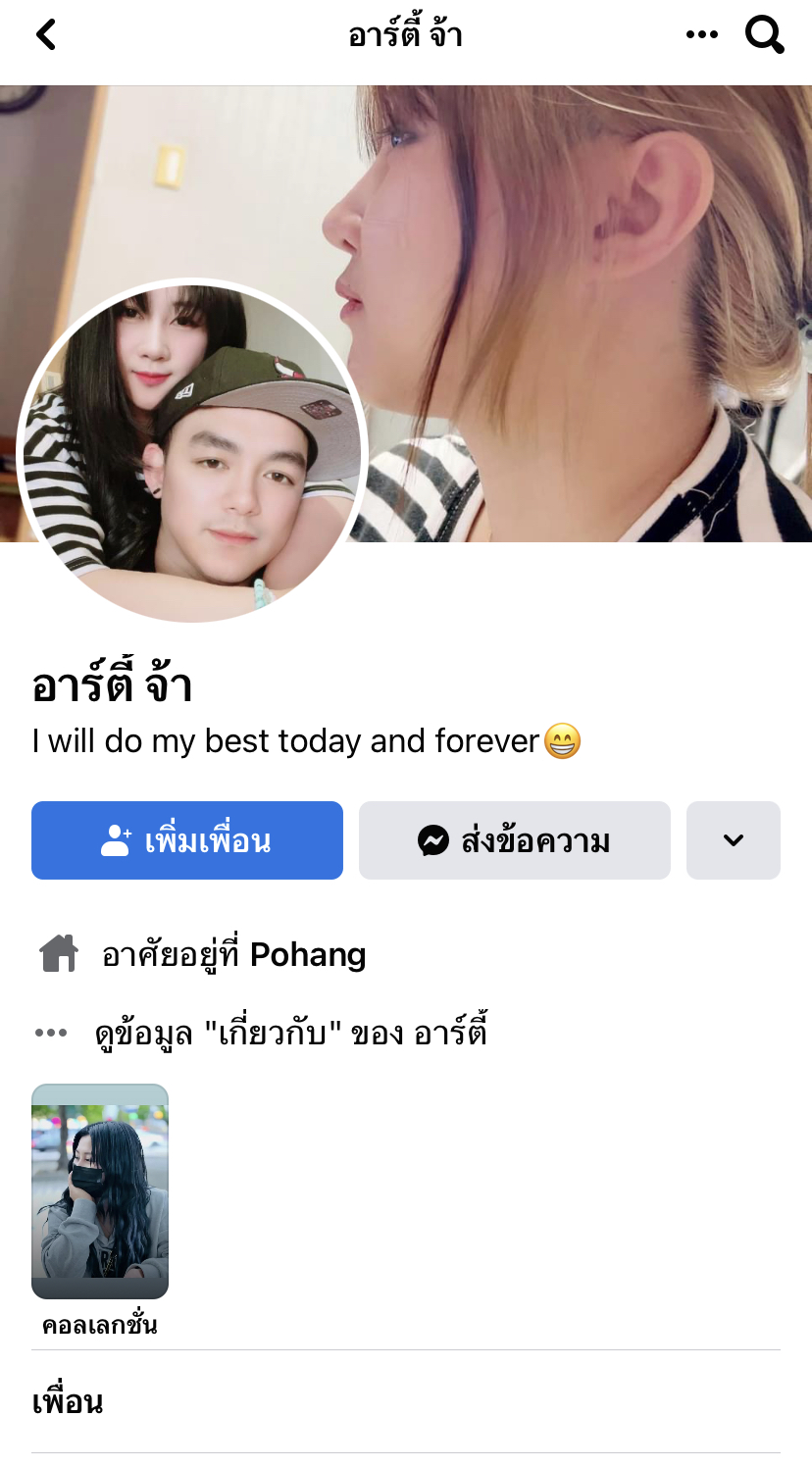
Task: Tap เพิ่มเพื่อน to add as friend
Action: click(x=187, y=840)
